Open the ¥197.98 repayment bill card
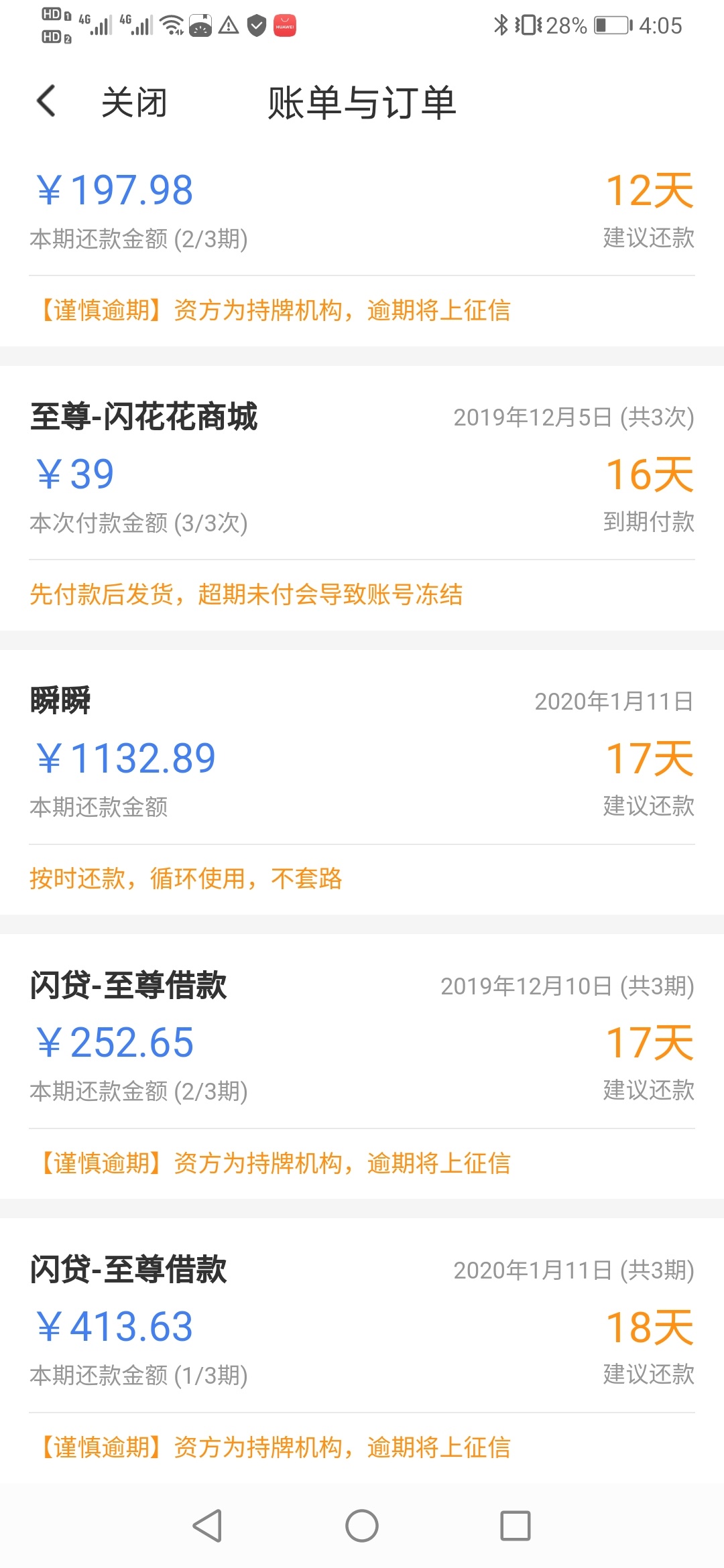 tap(362, 246)
